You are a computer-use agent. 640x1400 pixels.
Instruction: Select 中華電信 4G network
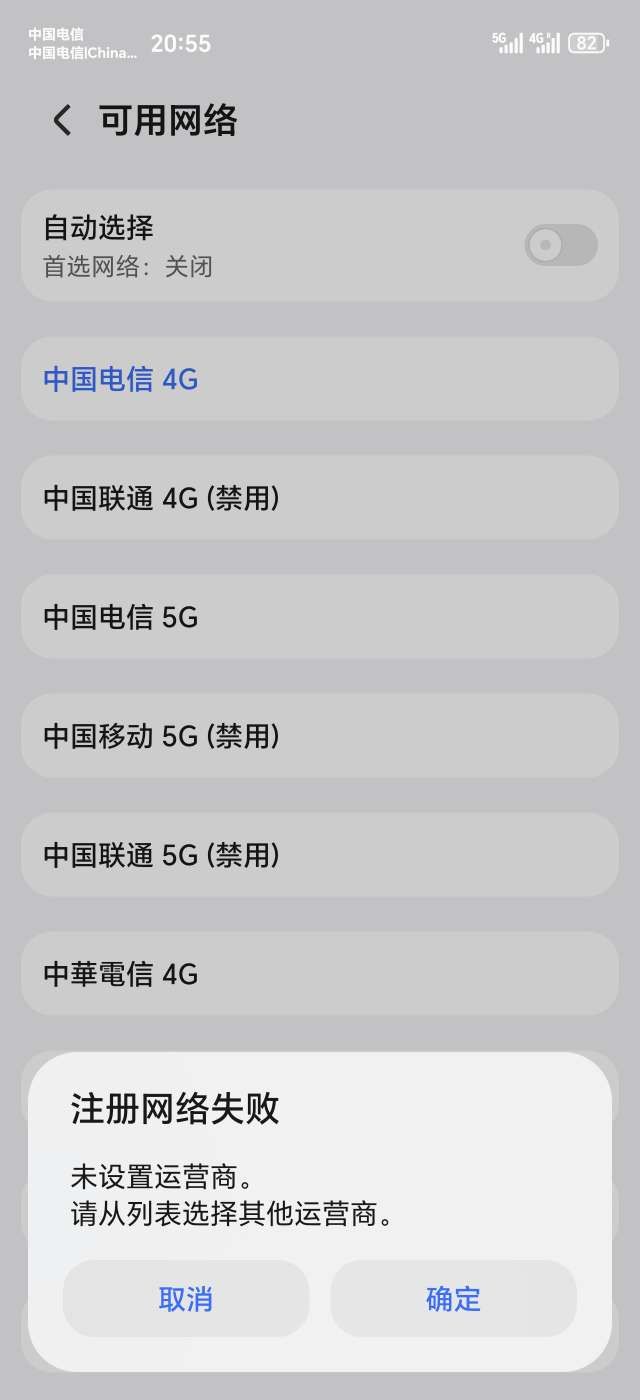(x=319, y=974)
